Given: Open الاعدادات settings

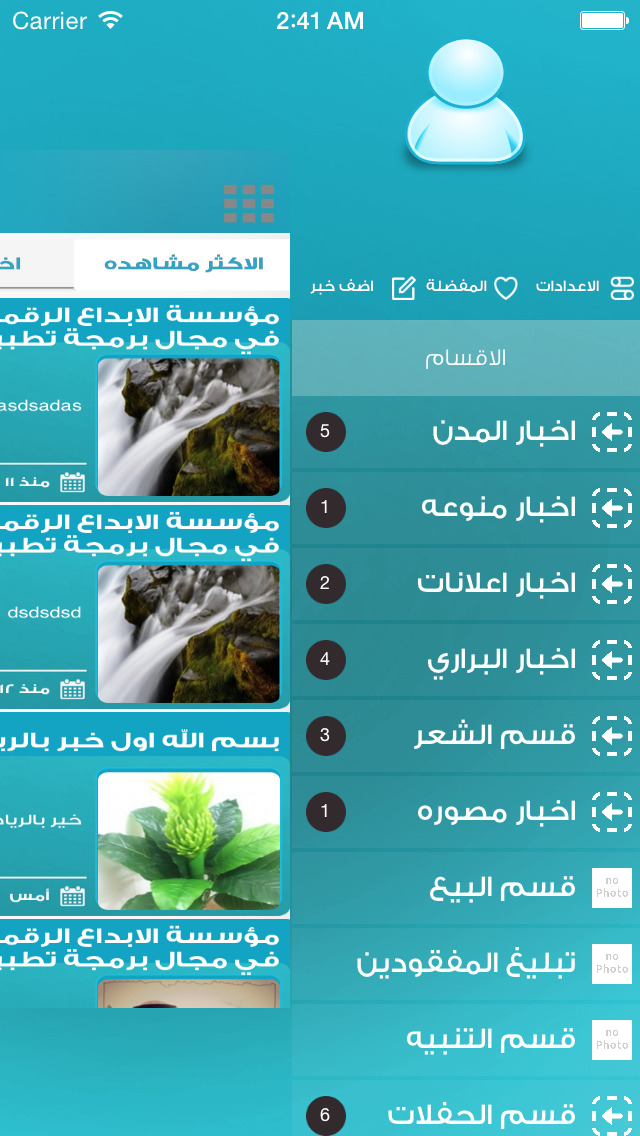Looking at the screenshot, I should pos(584,288).
